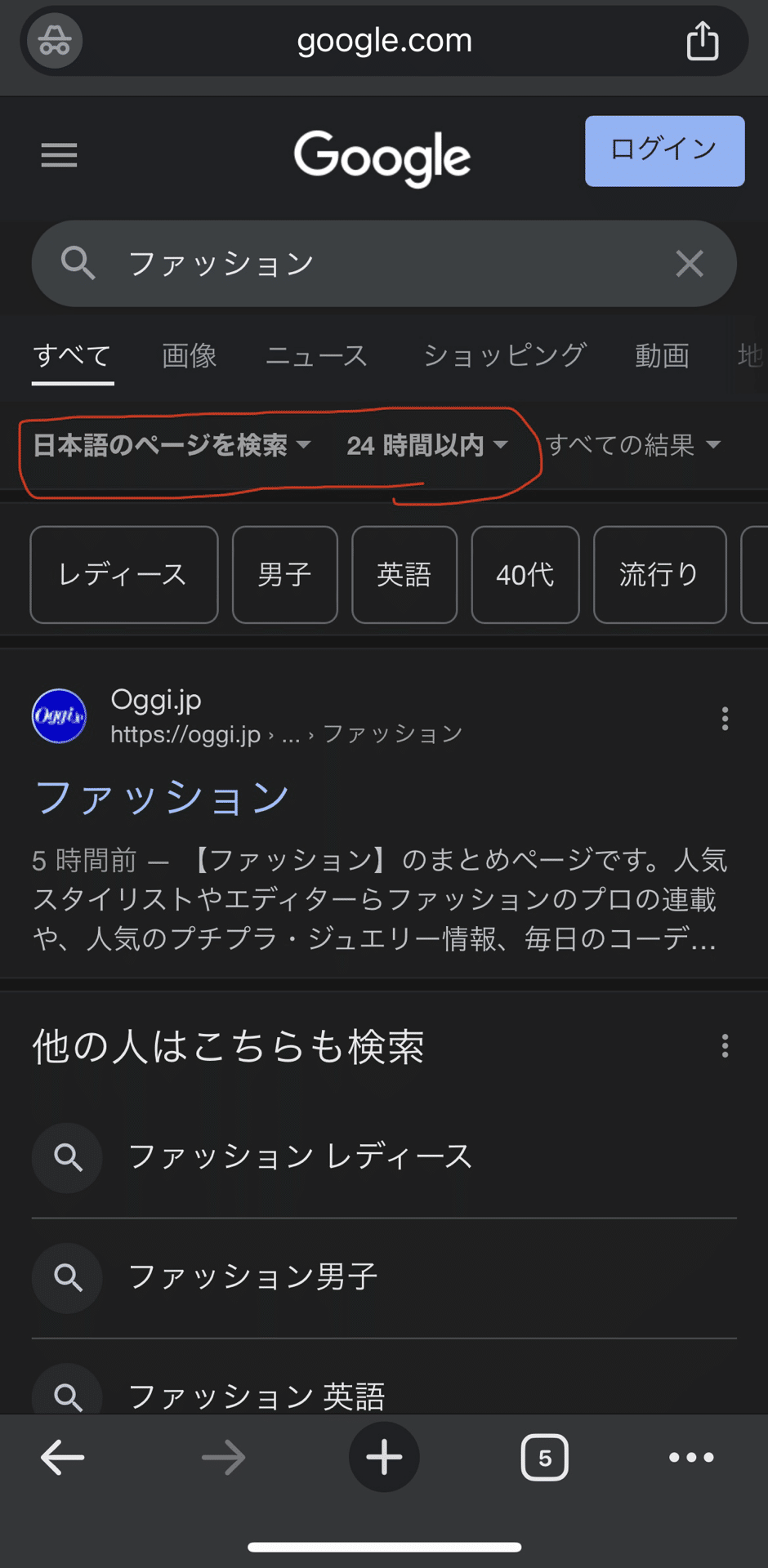Tap the ログイン button
Viewport: 768px width, 1568px height.
tap(664, 151)
